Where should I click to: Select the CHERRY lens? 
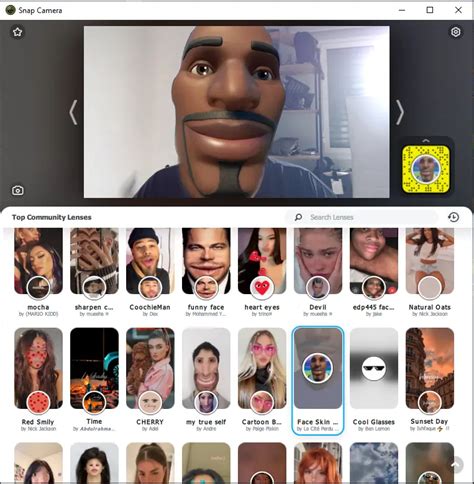point(150,380)
